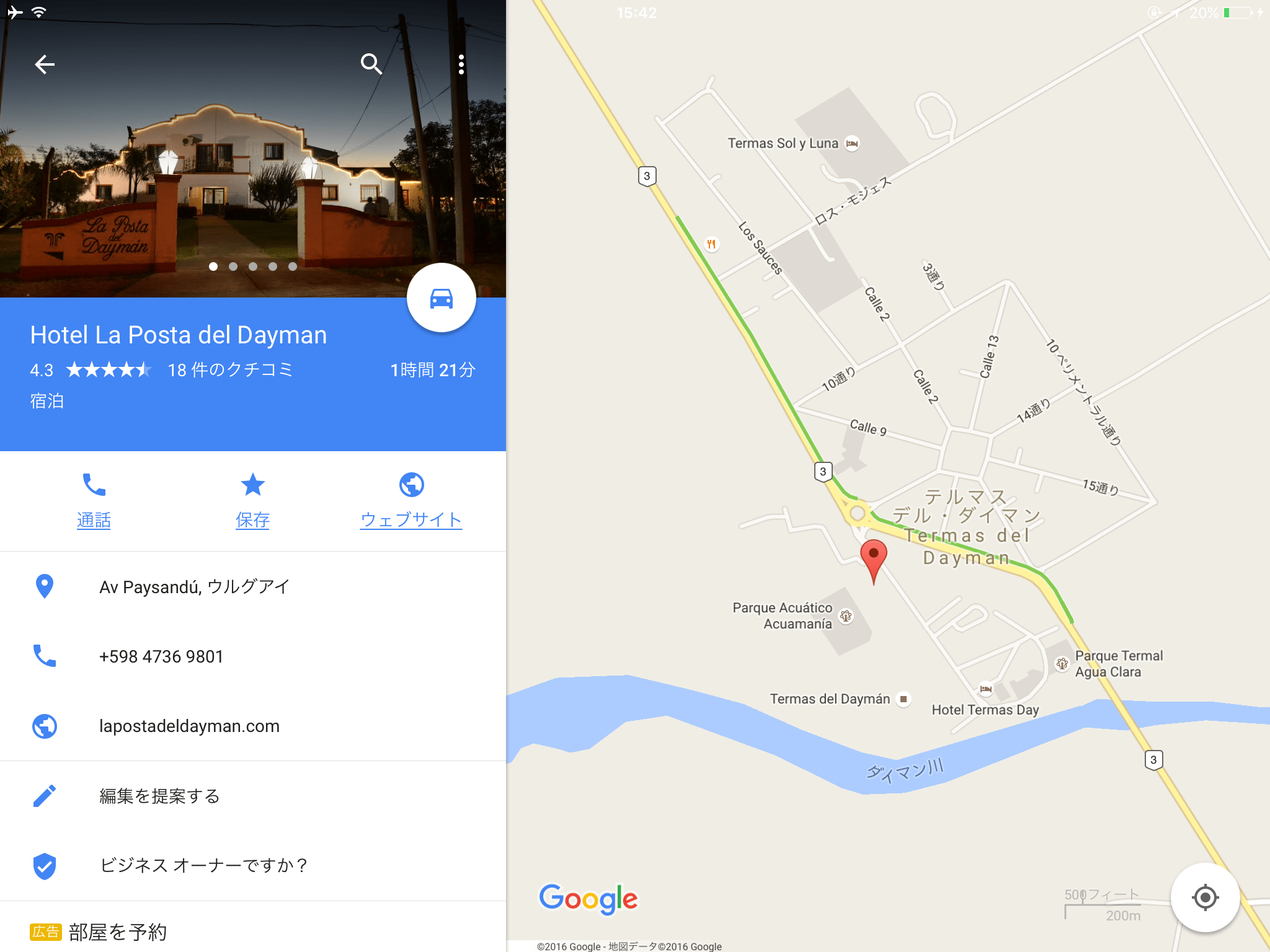Center map on my location

(x=1204, y=897)
